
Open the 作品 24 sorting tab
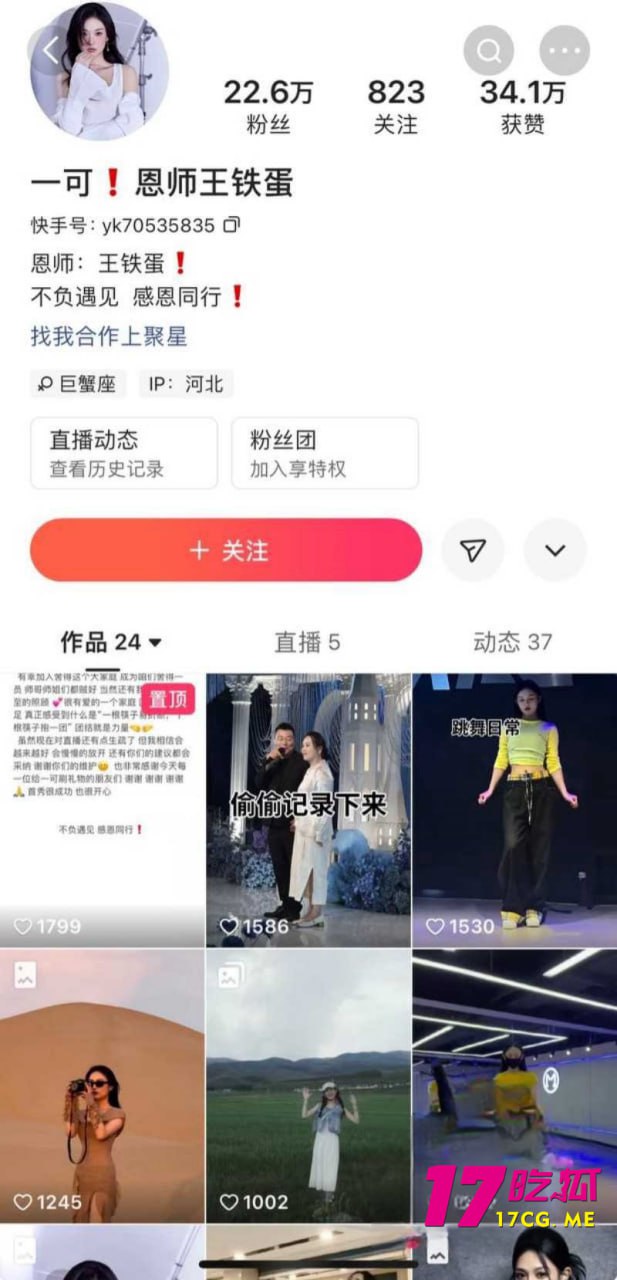(111, 642)
